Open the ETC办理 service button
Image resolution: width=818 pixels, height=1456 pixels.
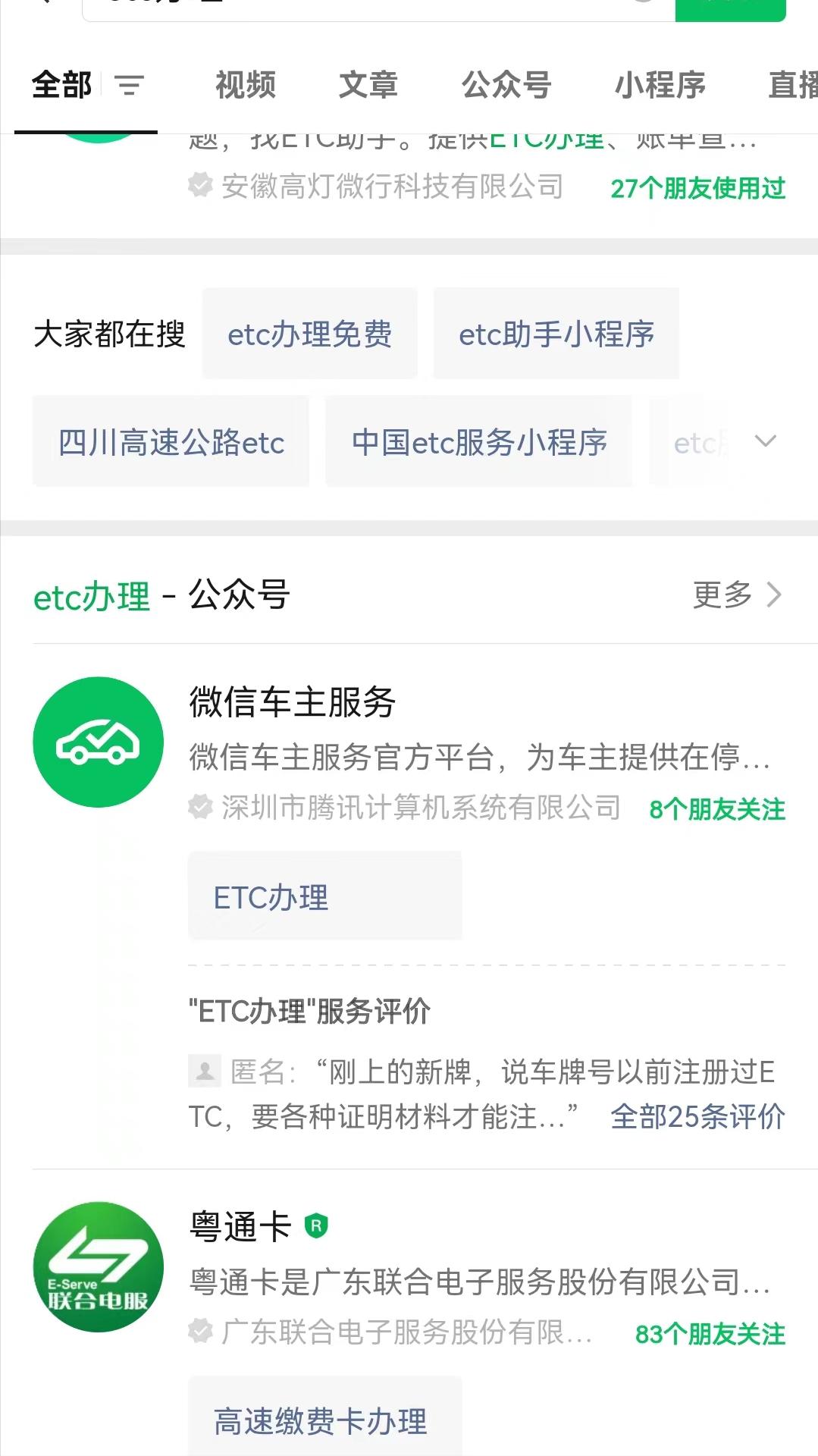(x=324, y=896)
